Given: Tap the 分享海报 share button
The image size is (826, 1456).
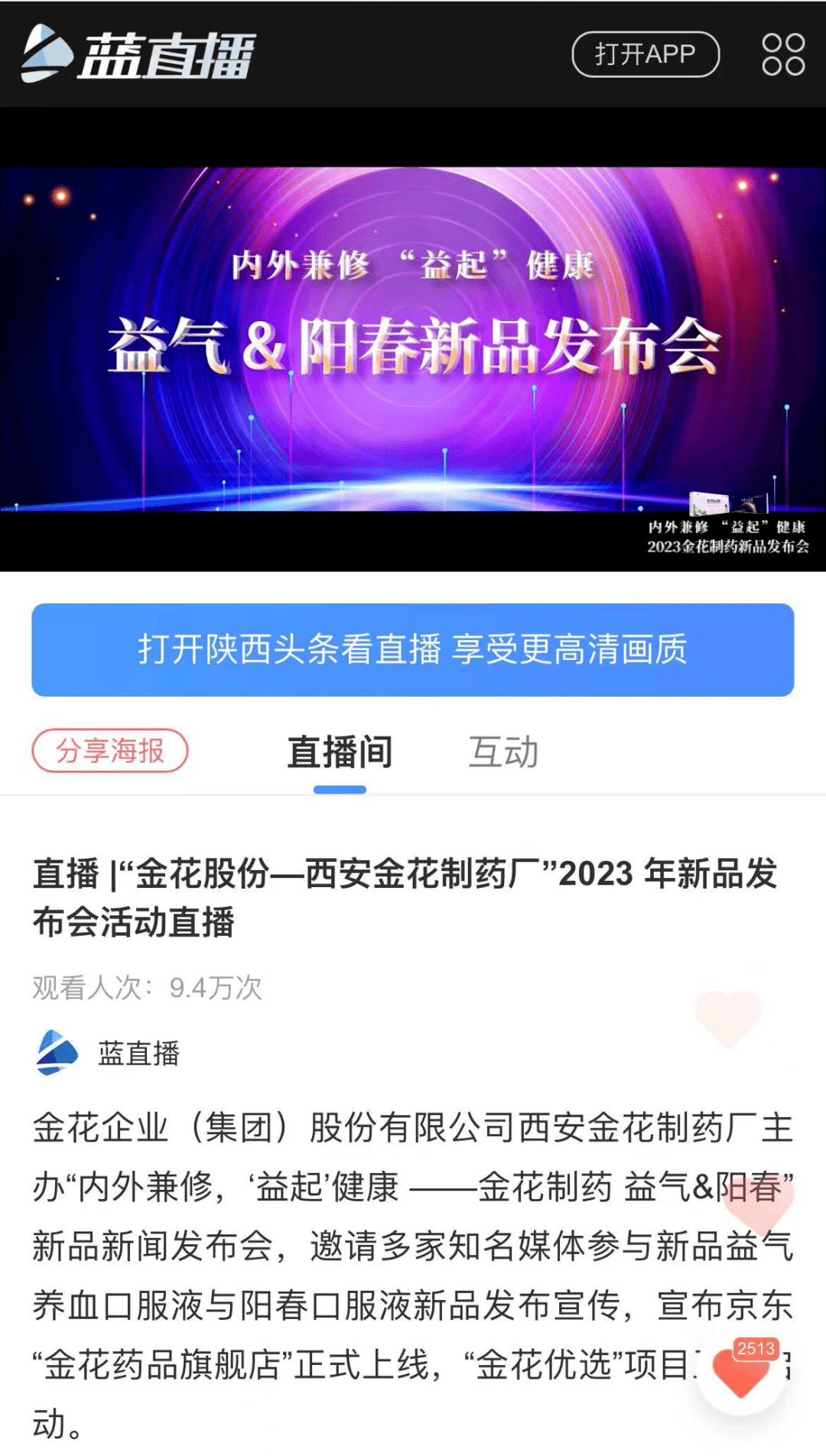Looking at the screenshot, I should (x=110, y=750).
